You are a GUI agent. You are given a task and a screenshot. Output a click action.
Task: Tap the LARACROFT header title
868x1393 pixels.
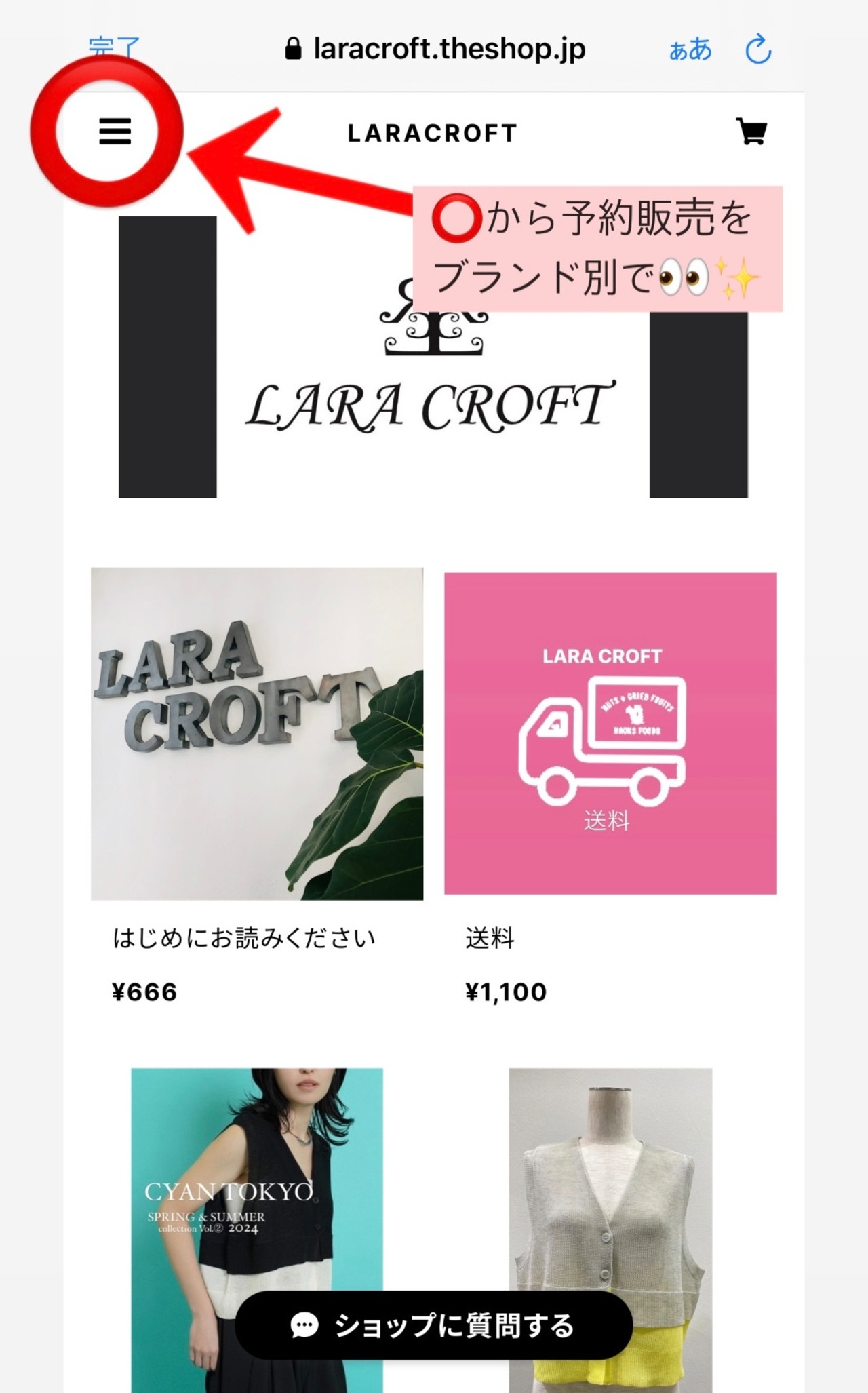(433, 133)
